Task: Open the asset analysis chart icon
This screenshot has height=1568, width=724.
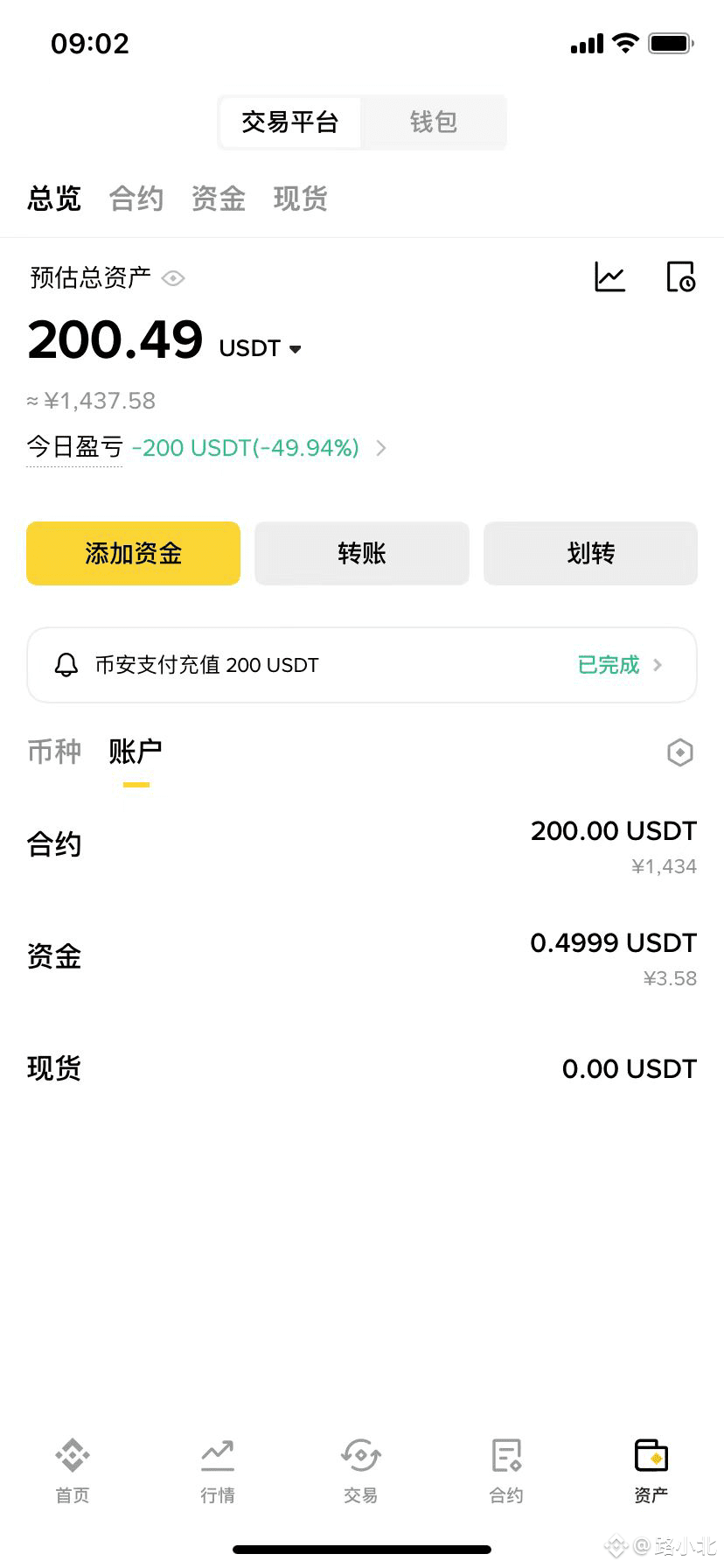Action: (x=609, y=277)
